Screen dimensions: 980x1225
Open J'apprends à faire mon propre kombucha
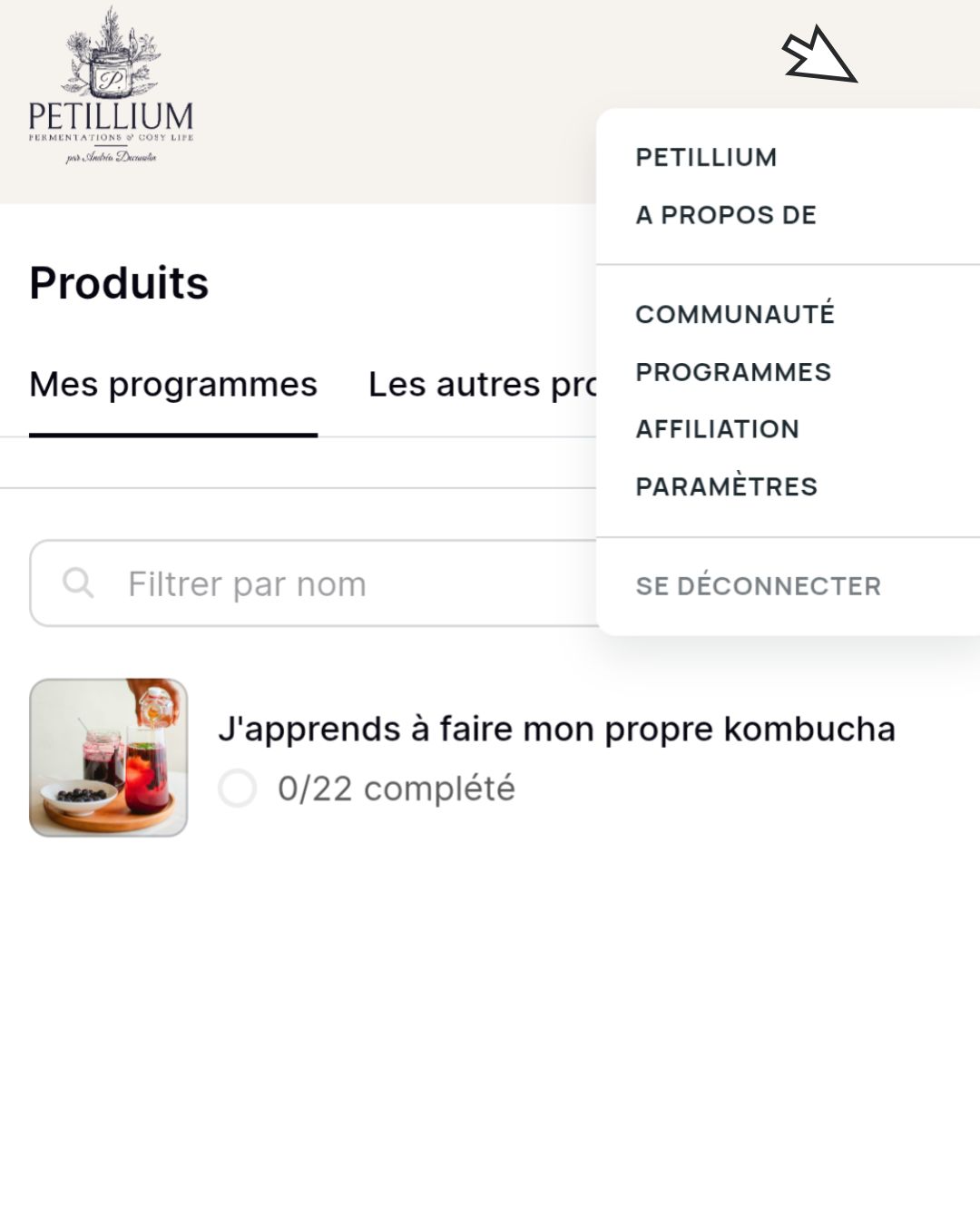[x=556, y=730]
